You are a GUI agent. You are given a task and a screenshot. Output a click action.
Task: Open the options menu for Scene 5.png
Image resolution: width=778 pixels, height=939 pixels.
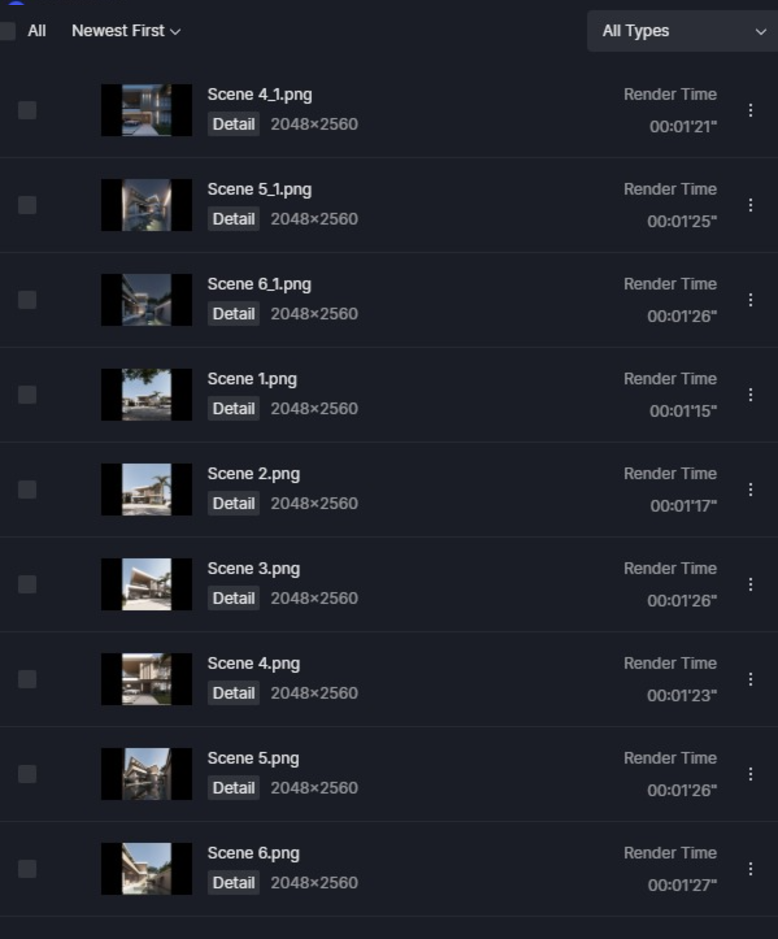tap(750, 774)
